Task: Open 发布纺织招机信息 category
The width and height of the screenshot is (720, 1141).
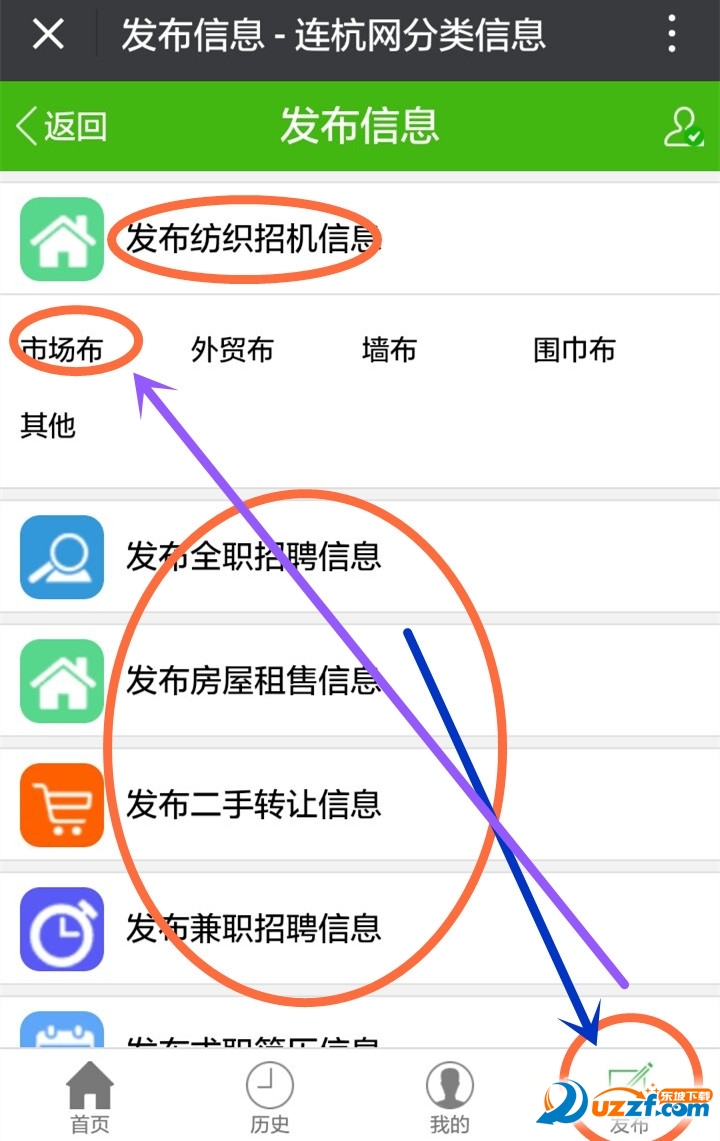Action: click(253, 239)
